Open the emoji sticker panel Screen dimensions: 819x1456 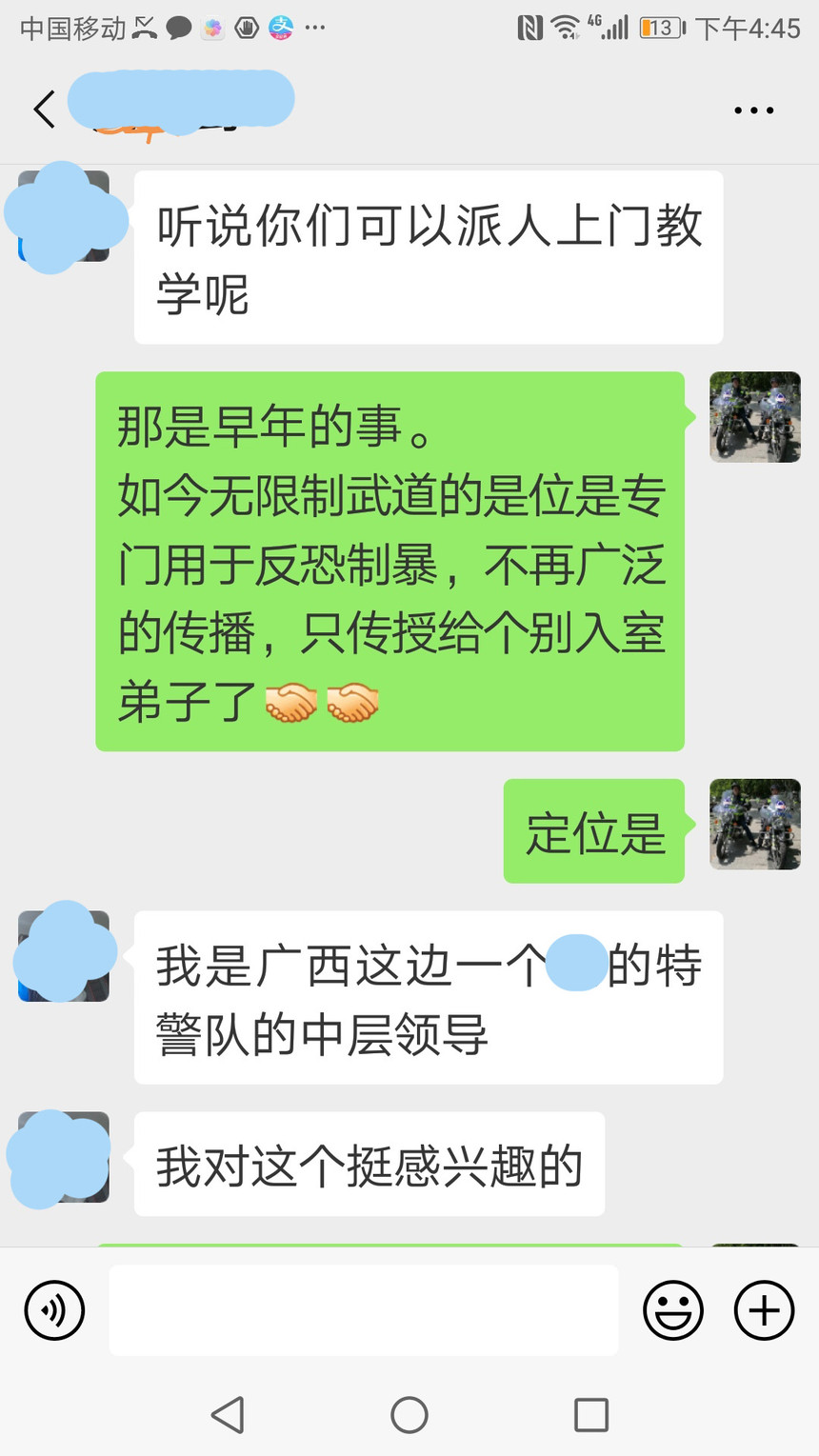click(673, 1310)
